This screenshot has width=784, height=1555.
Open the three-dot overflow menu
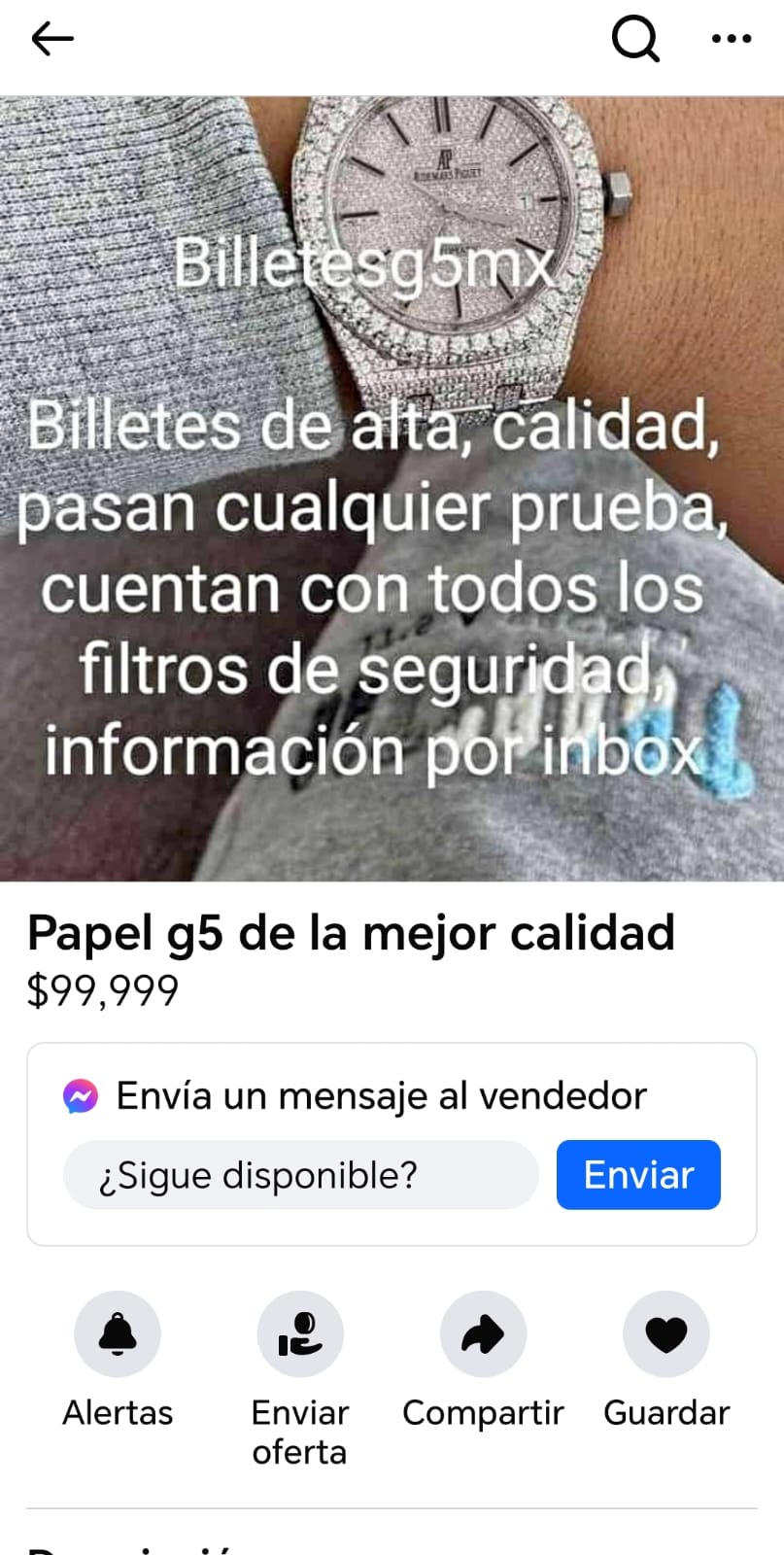point(731,39)
